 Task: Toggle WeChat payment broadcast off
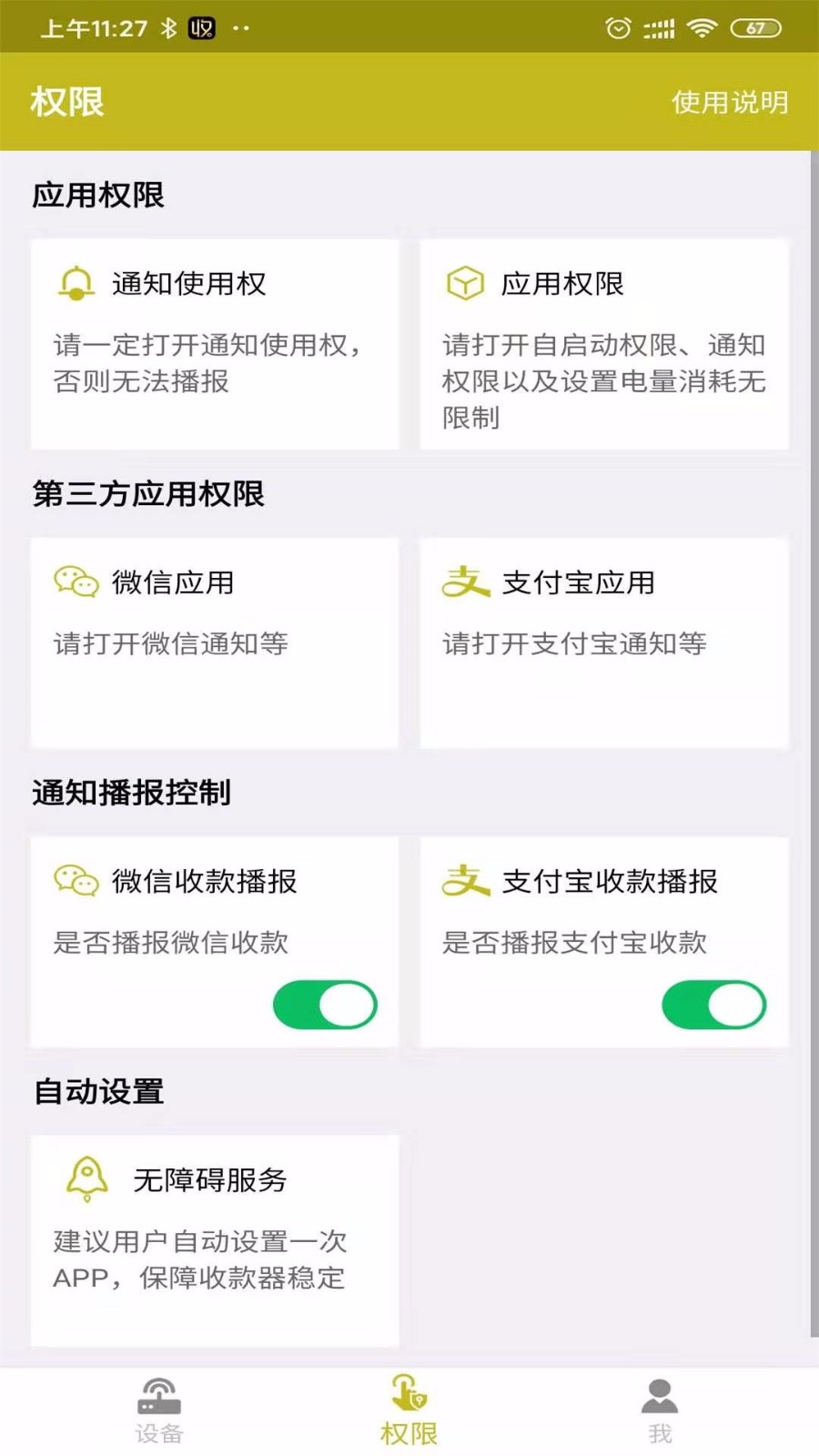pyautogui.click(x=325, y=1004)
